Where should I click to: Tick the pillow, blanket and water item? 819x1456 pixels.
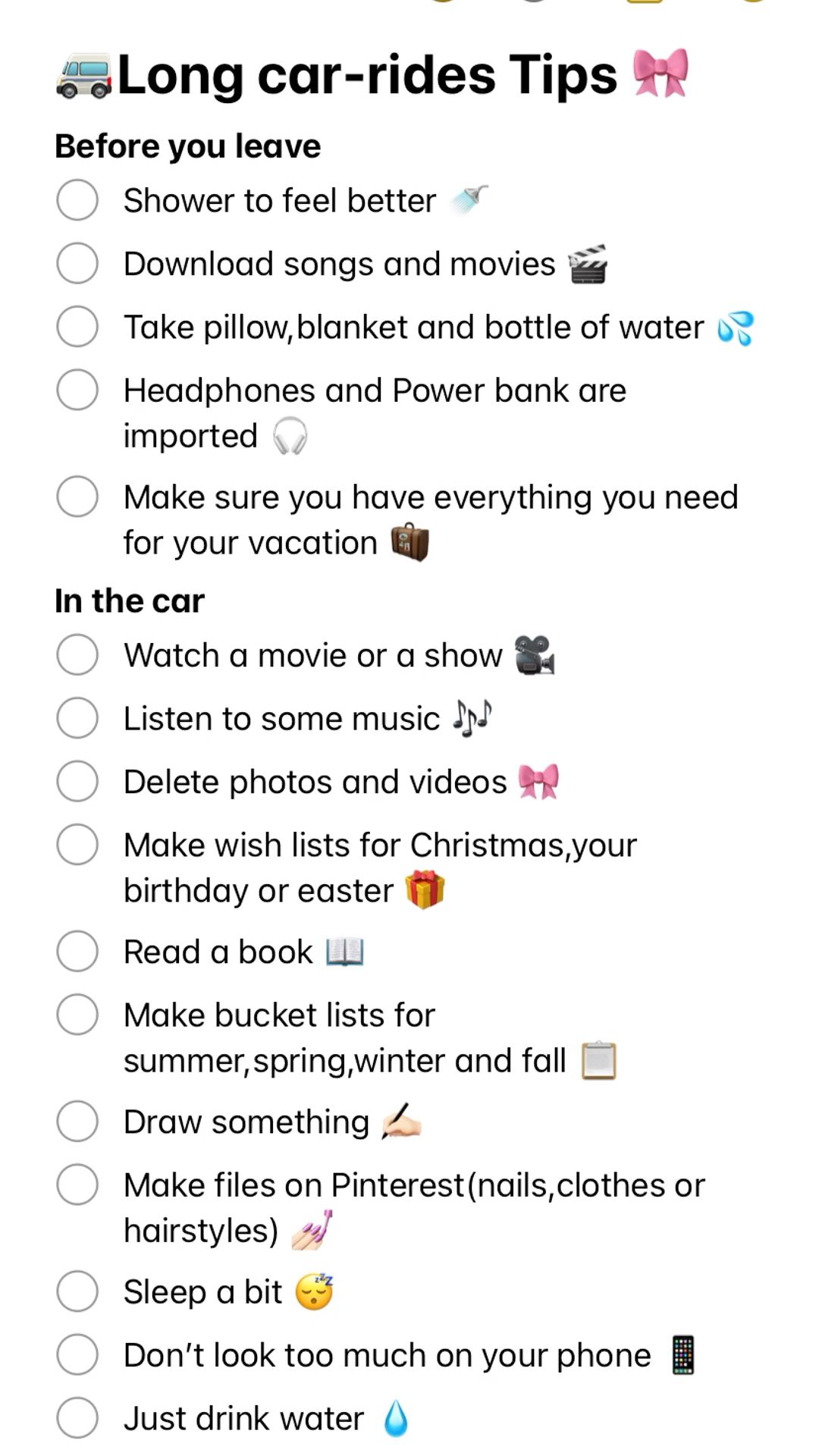point(77,327)
